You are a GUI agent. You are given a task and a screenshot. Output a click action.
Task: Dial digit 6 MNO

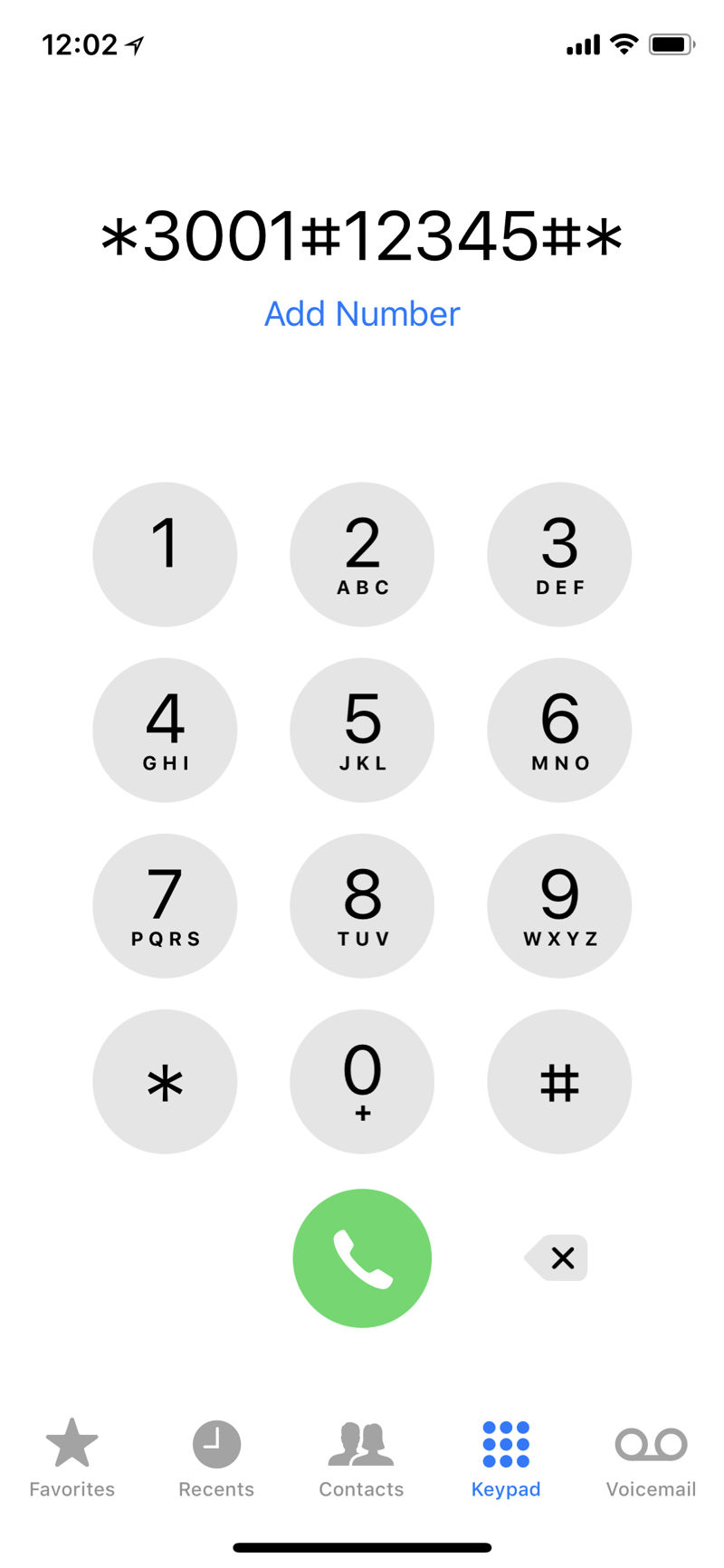pos(559,730)
